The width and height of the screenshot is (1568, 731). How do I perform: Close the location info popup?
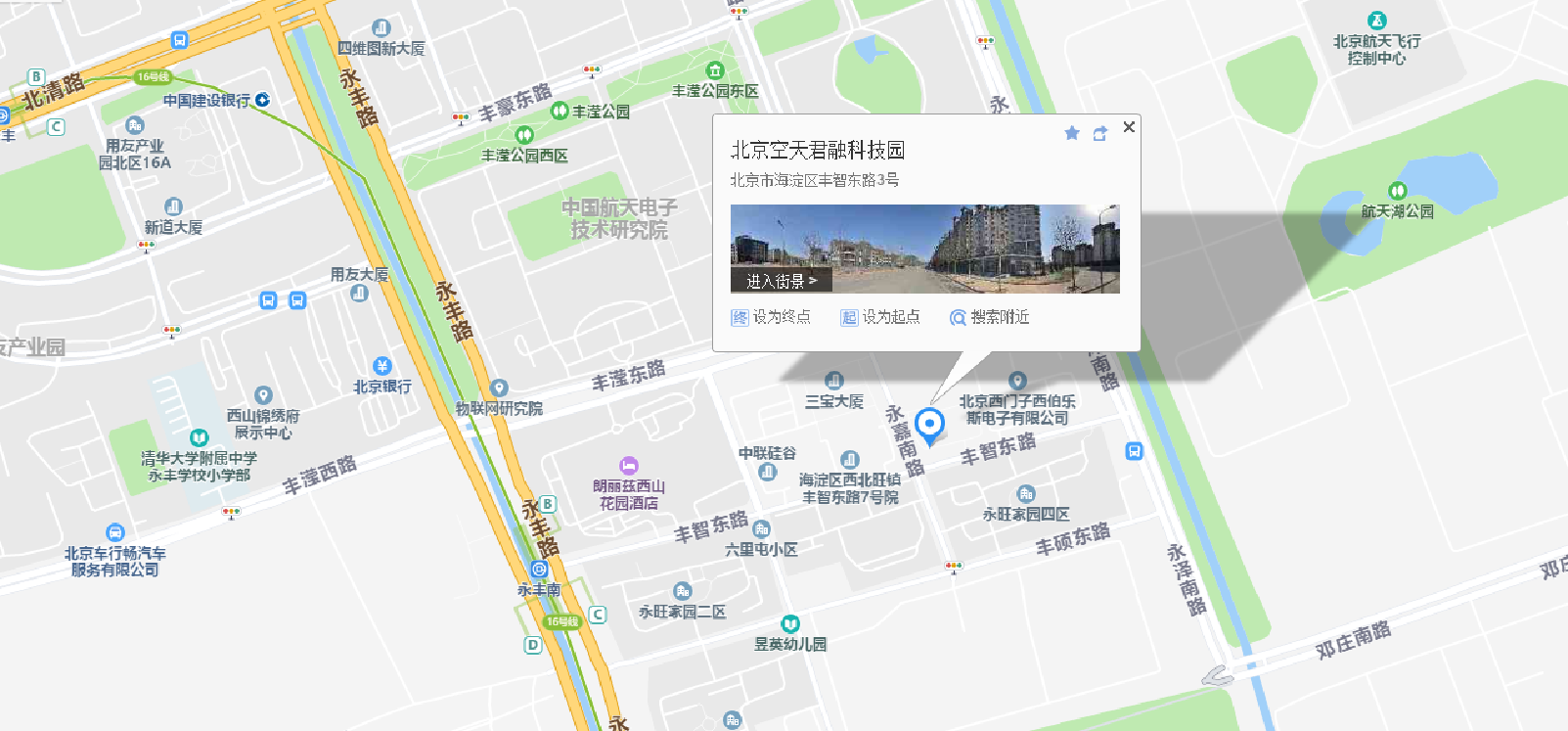[x=1129, y=127]
